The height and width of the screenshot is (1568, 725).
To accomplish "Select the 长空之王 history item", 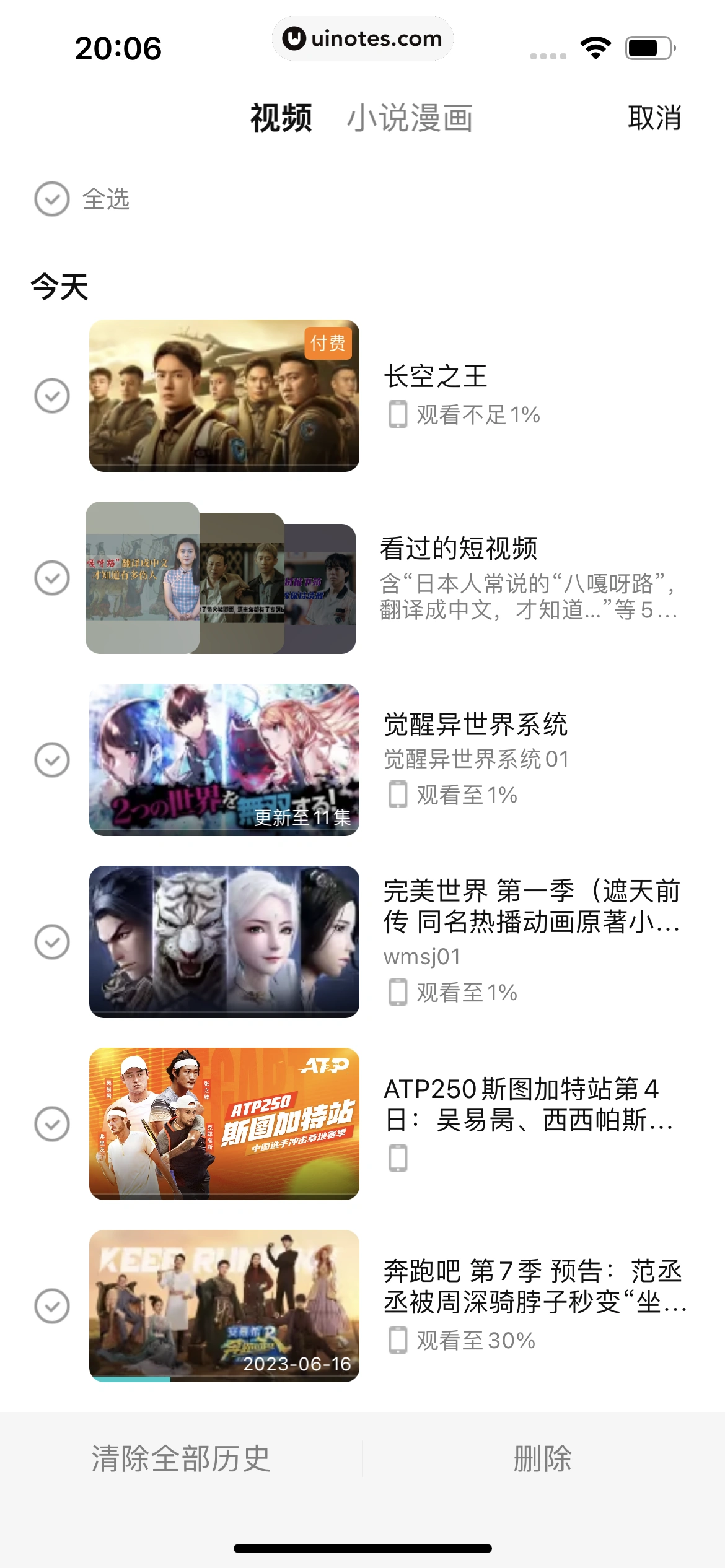I will 52,396.
